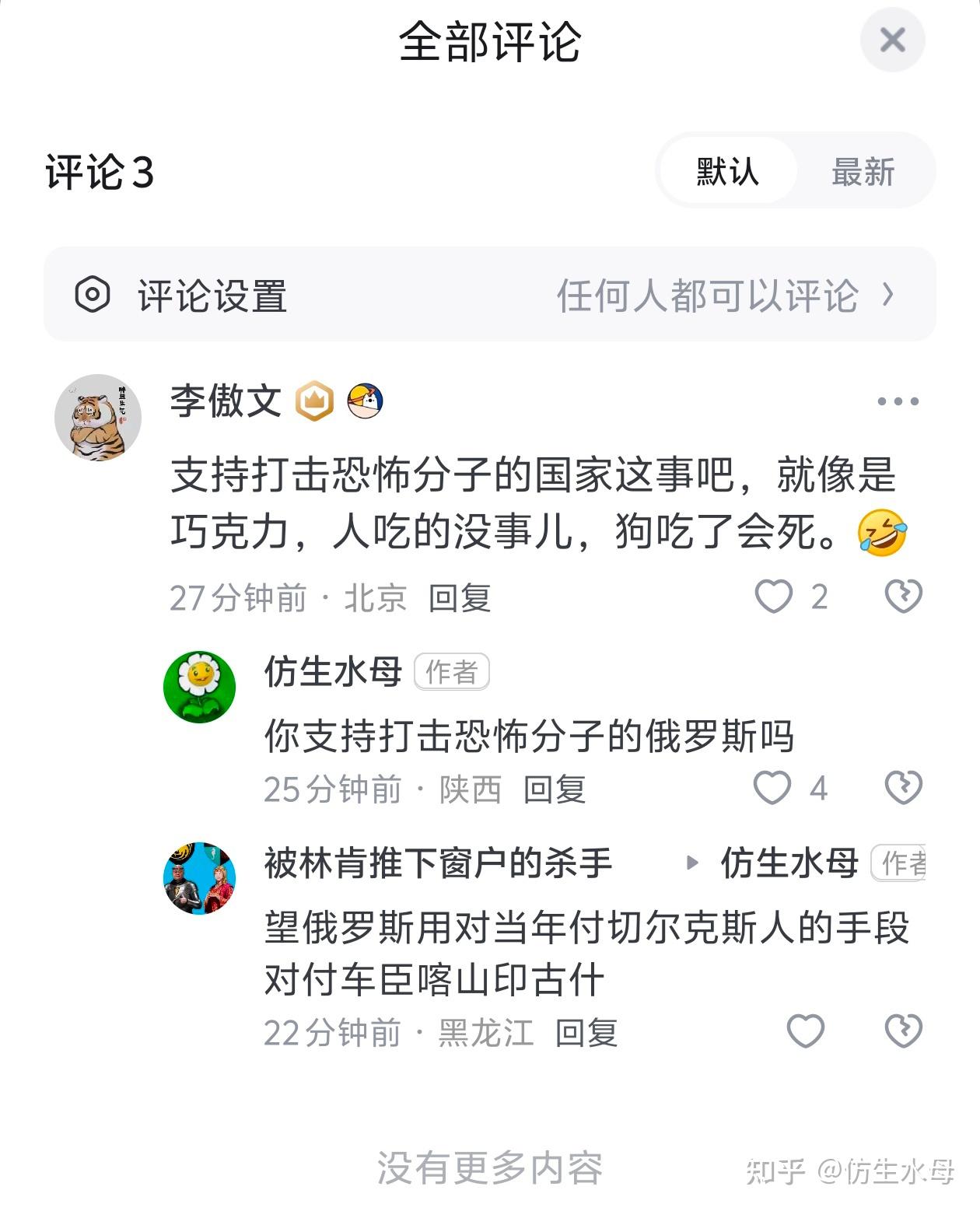Viewport: 980px width, 1211px height.
Task: Open 评论设置 comment settings row
Action: click(489, 295)
